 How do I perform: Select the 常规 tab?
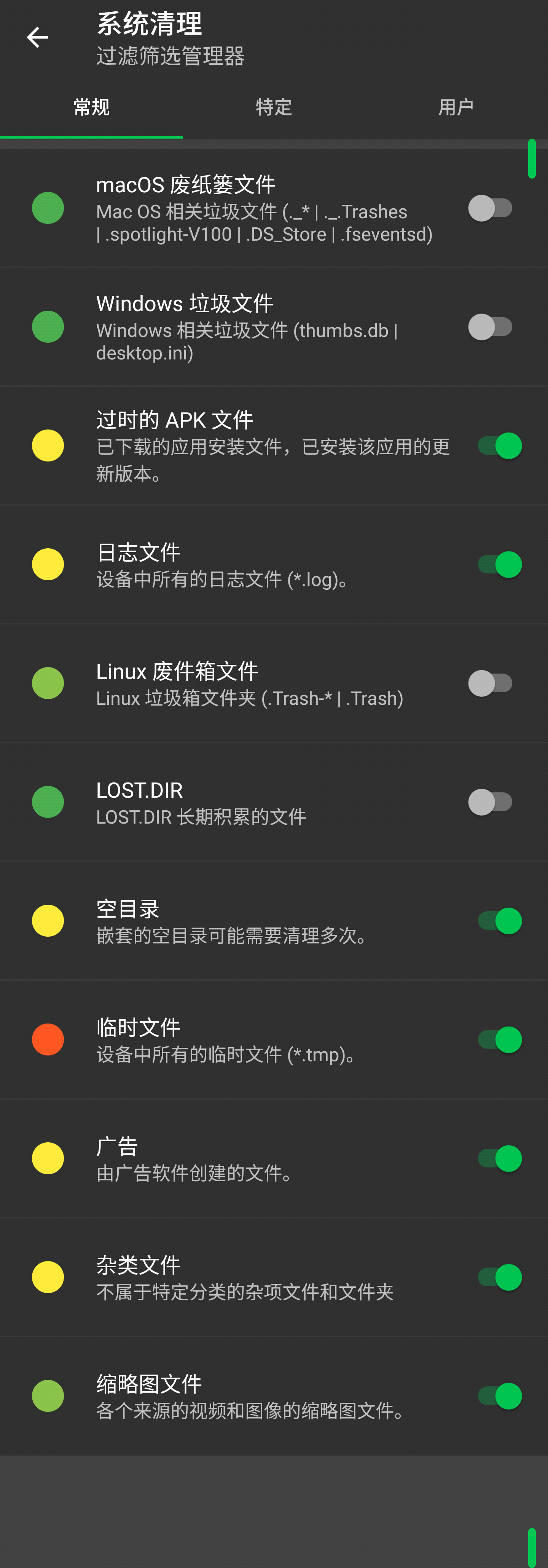point(91,108)
